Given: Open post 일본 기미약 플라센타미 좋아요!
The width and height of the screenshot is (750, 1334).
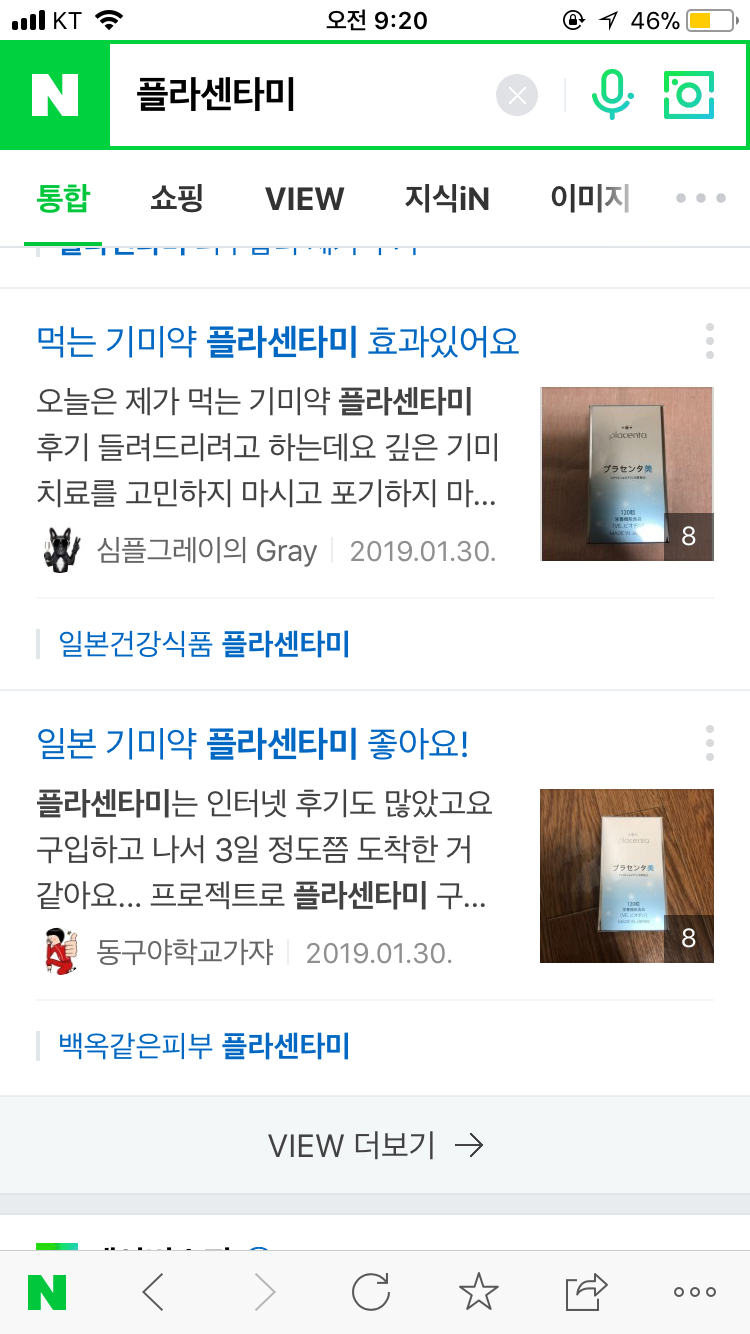Looking at the screenshot, I should pyautogui.click(x=252, y=744).
